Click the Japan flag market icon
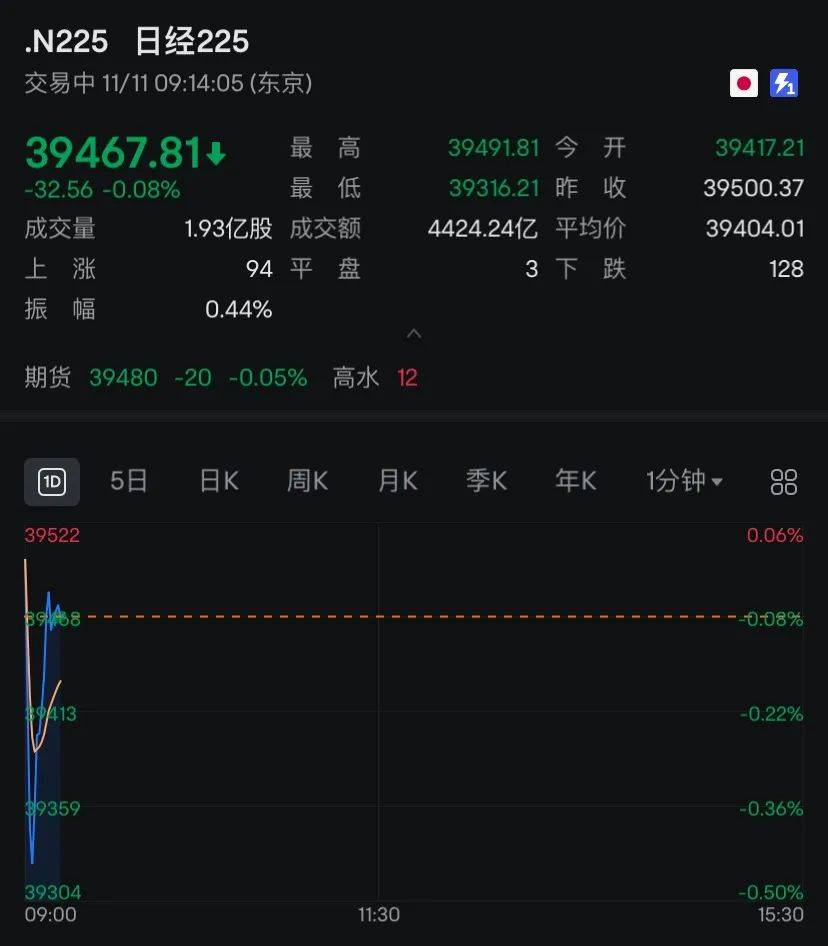The width and height of the screenshot is (828, 946). pyautogui.click(x=744, y=84)
